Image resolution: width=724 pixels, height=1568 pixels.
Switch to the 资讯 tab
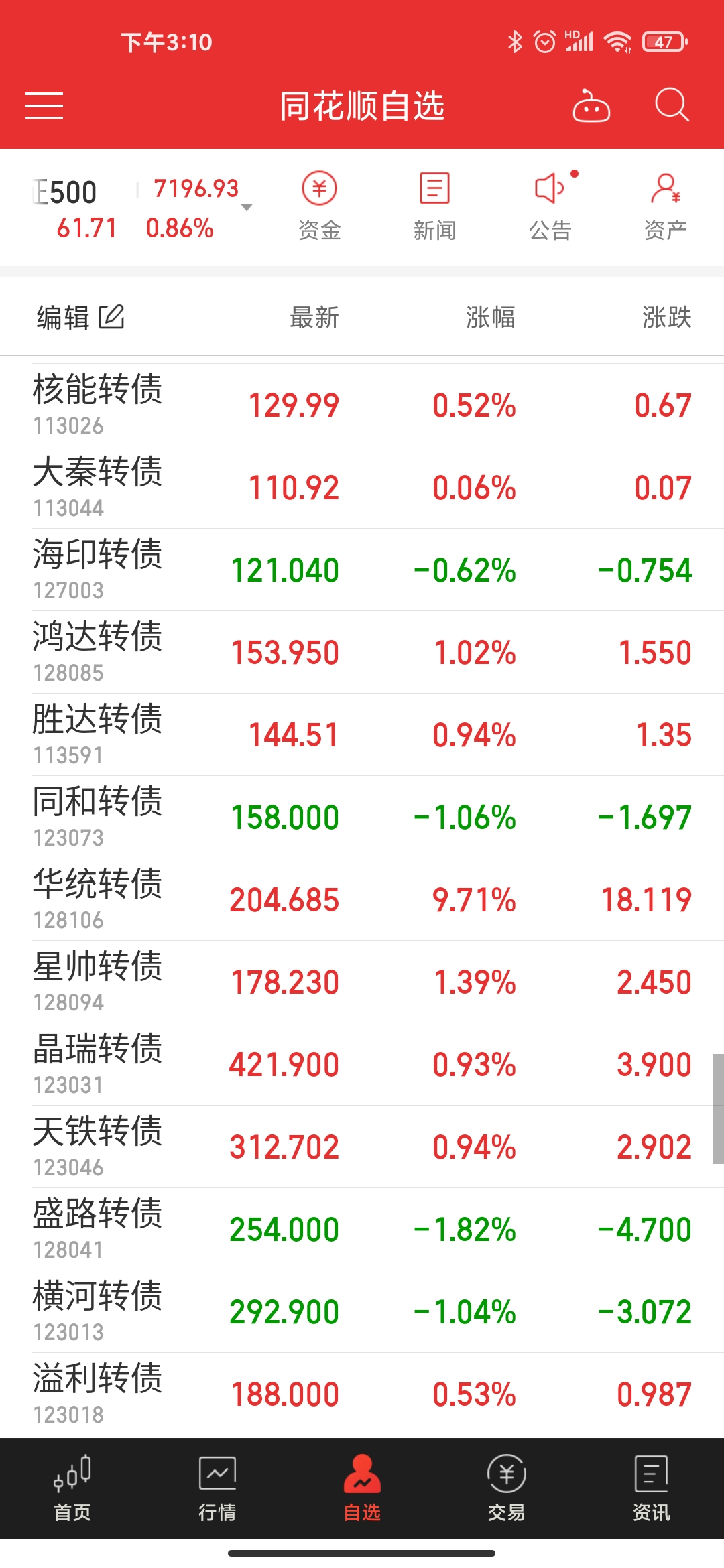click(x=651, y=1488)
